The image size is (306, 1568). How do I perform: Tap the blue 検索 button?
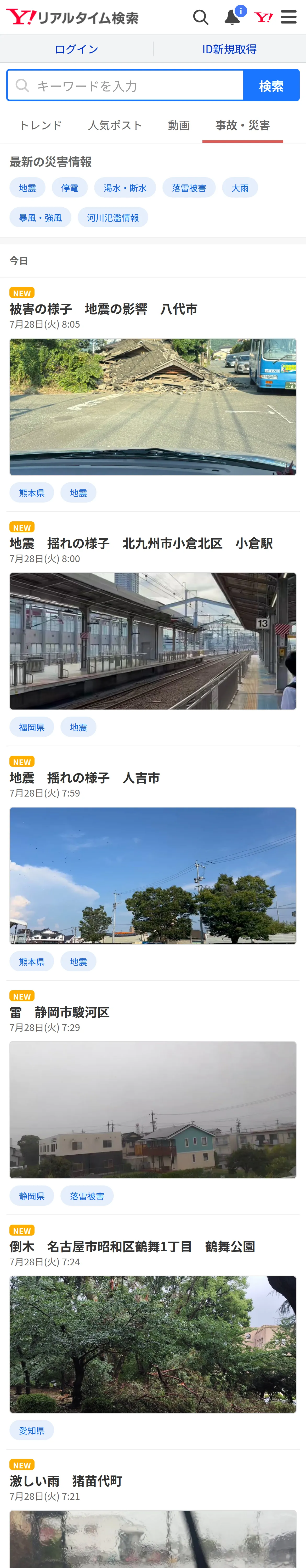point(271,85)
